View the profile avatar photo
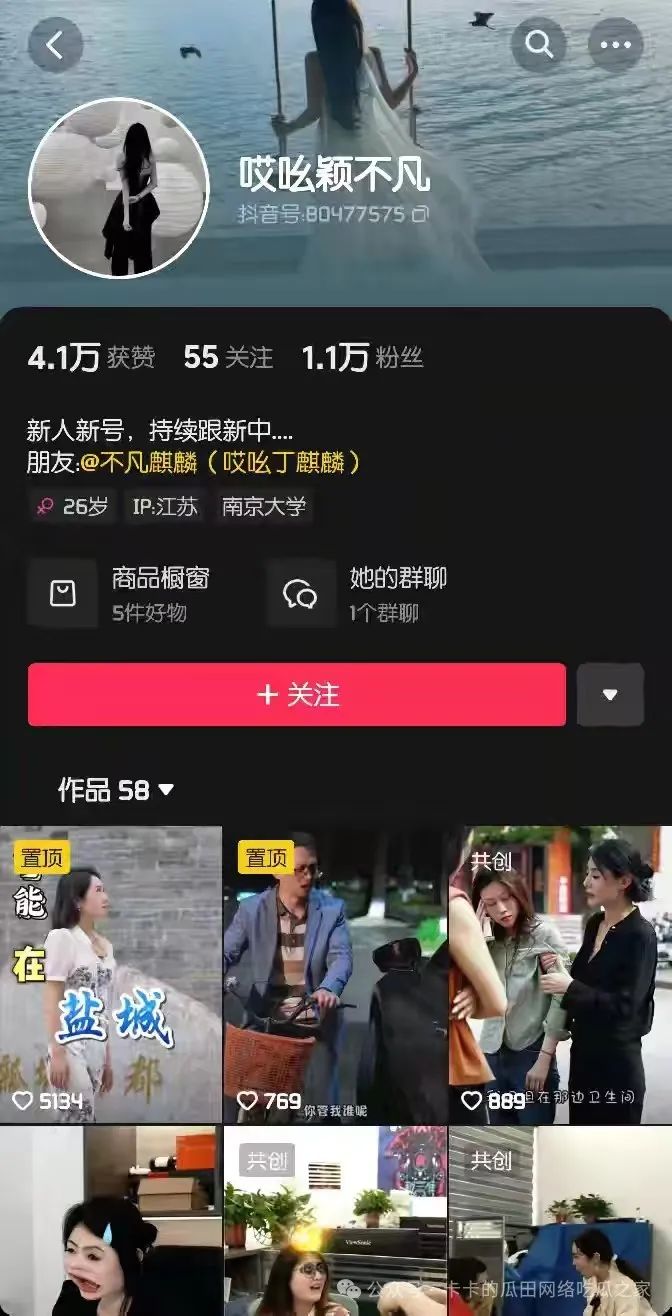672x1316 pixels. point(118,188)
